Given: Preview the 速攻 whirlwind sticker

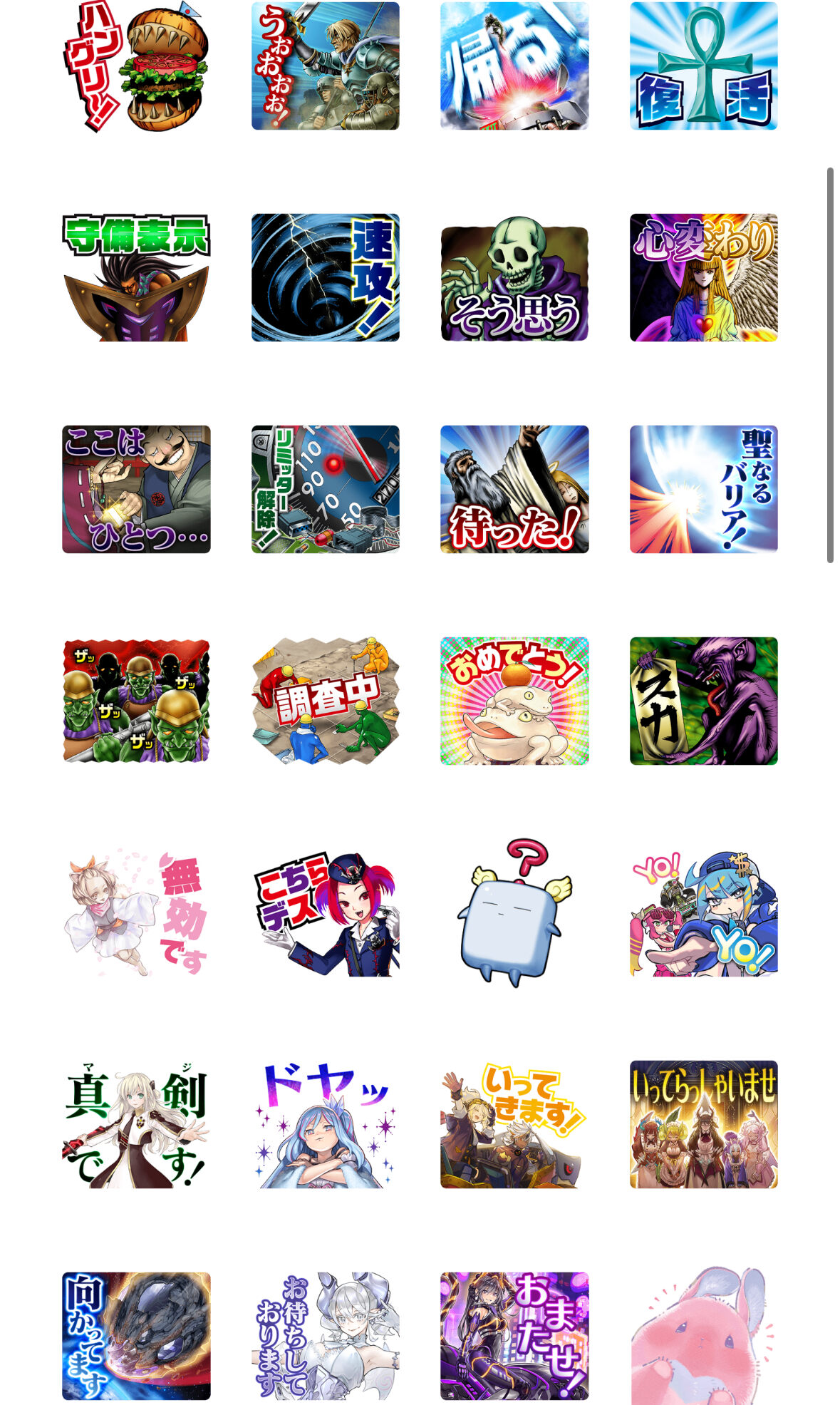Looking at the screenshot, I should 325,277.
